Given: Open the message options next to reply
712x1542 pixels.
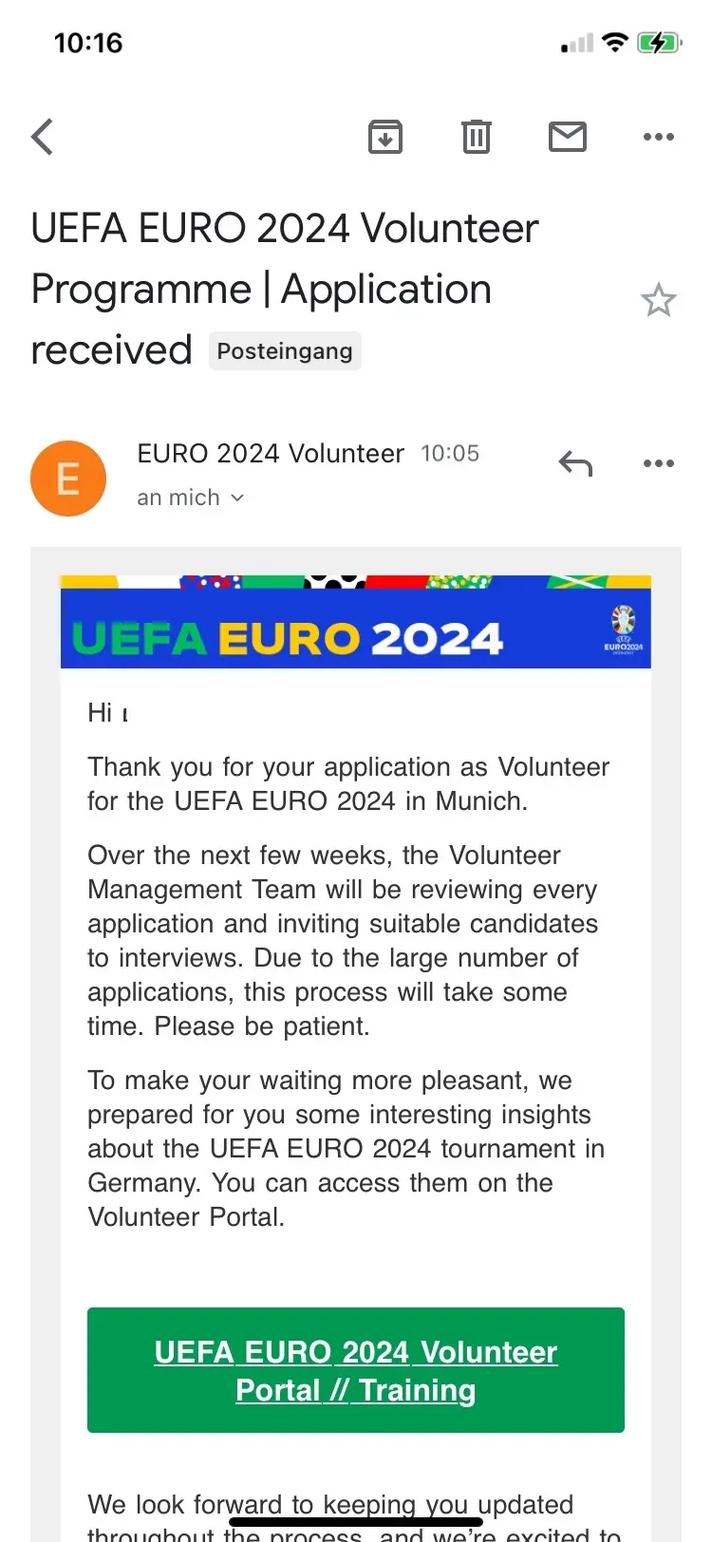Looking at the screenshot, I should point(658,464).
